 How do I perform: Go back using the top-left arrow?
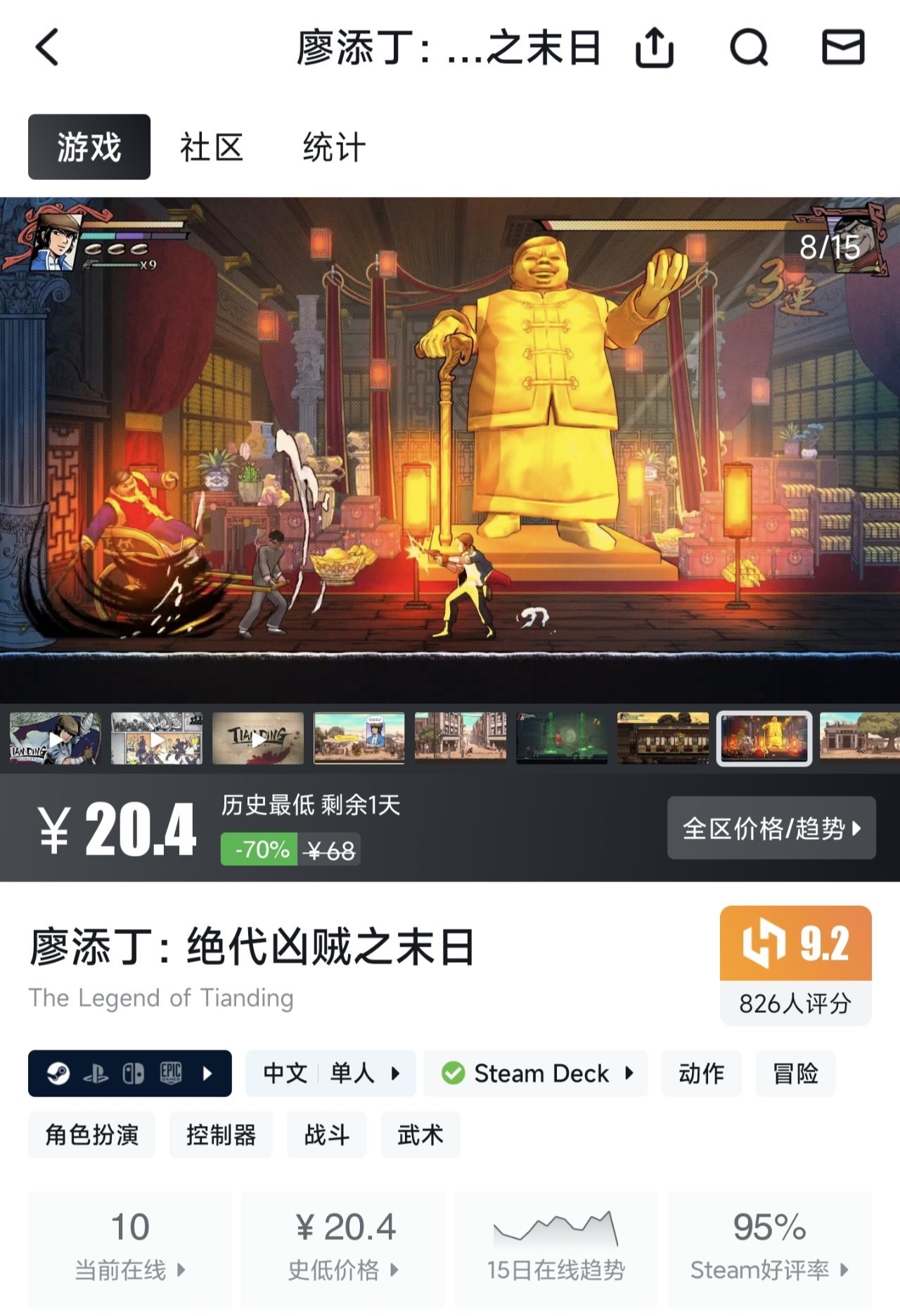(x=48, y=48)
